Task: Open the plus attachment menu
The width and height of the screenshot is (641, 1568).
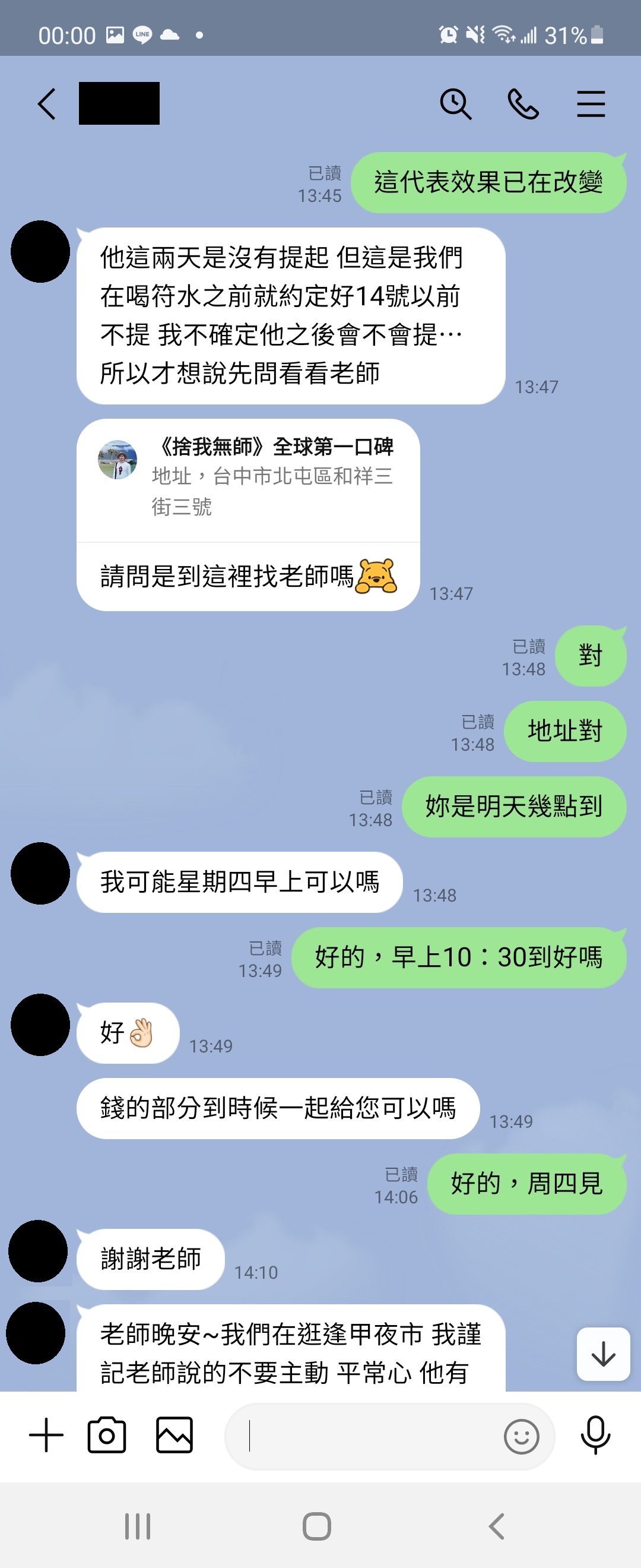Action: (x=46, y=1436)
